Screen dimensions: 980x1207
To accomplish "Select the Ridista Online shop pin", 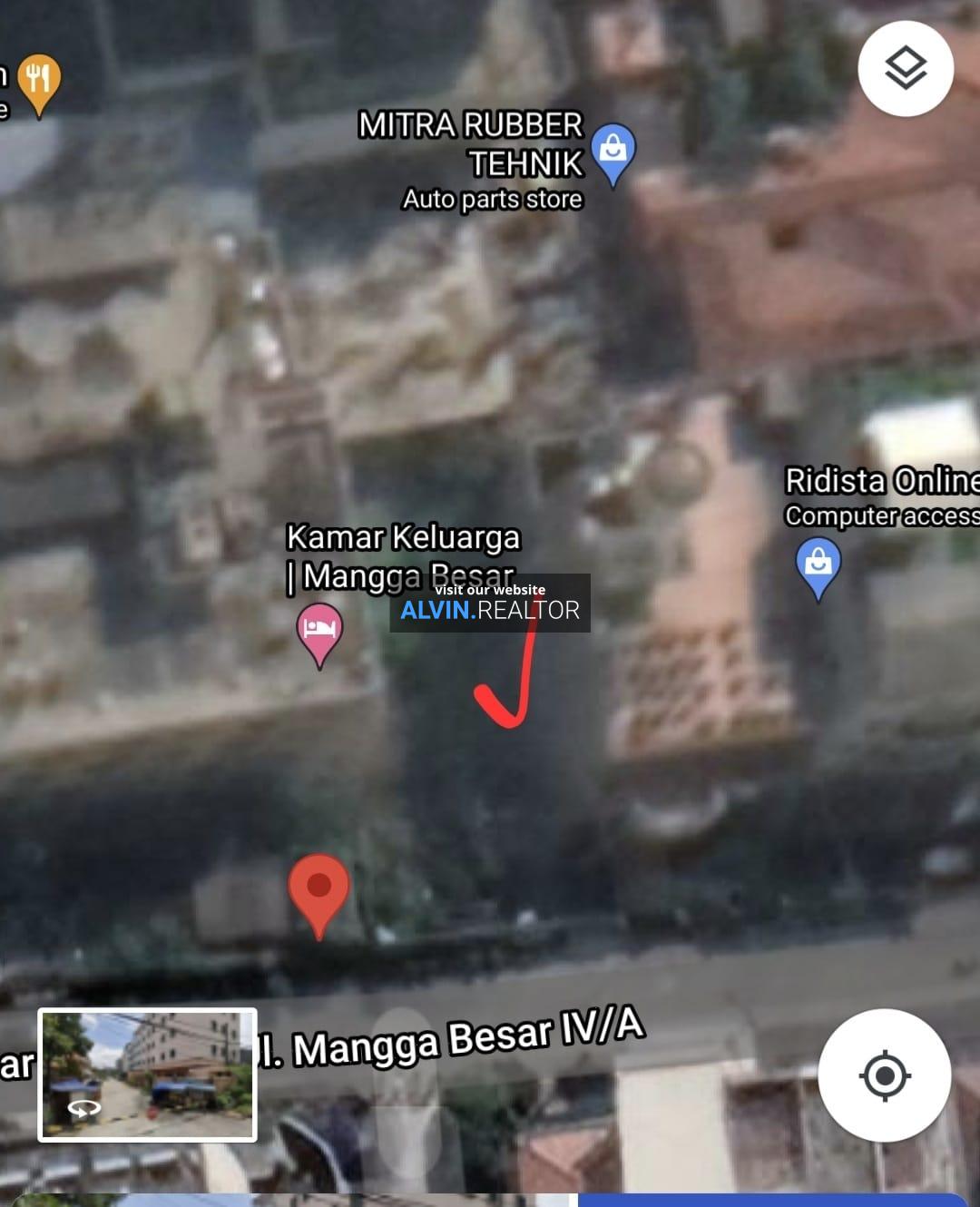I will click(818, 565).
